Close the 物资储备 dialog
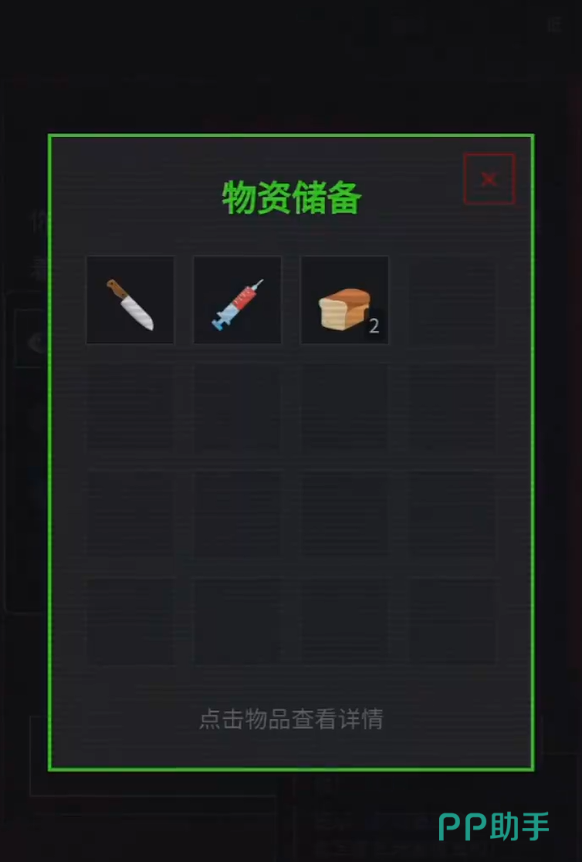 pos(489,179)
